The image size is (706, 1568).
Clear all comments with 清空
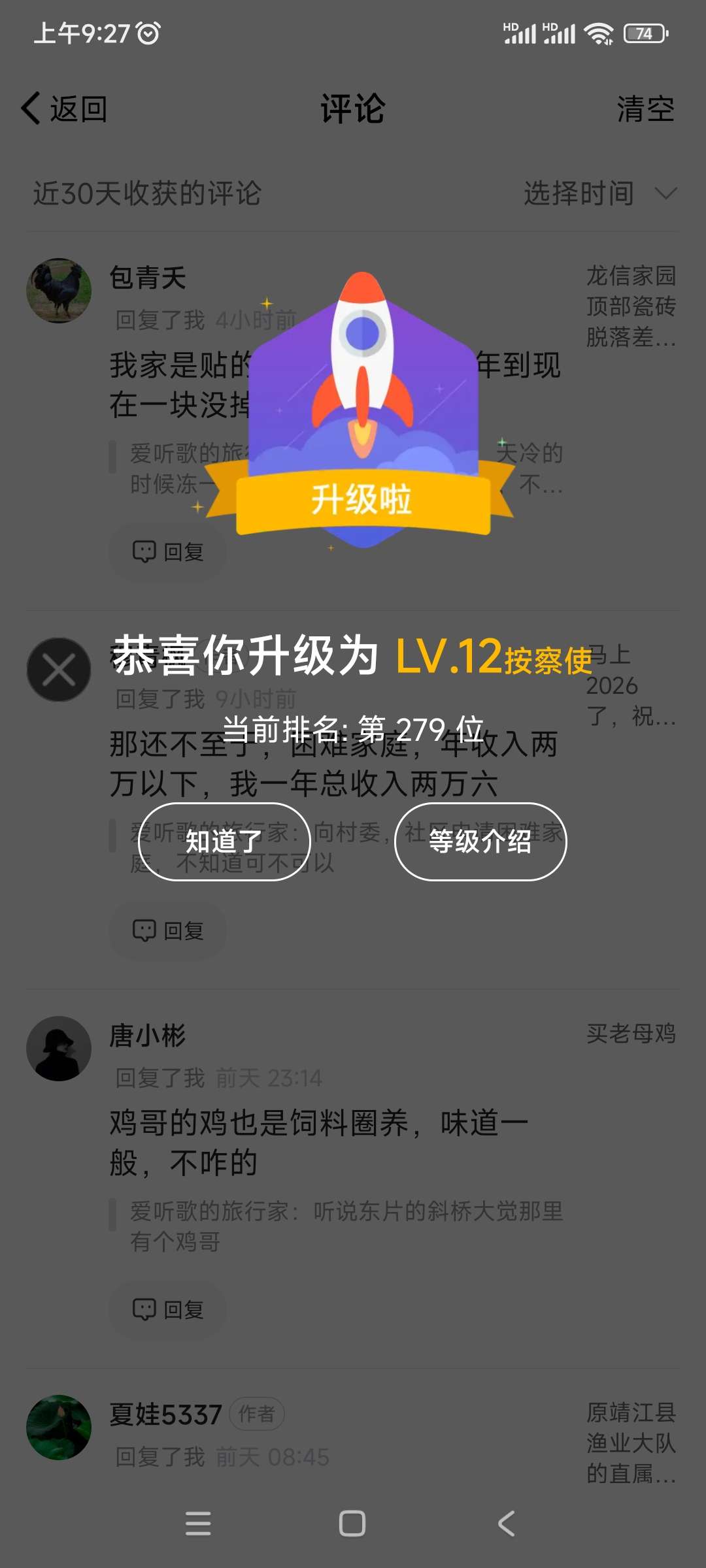coord(645,108)
